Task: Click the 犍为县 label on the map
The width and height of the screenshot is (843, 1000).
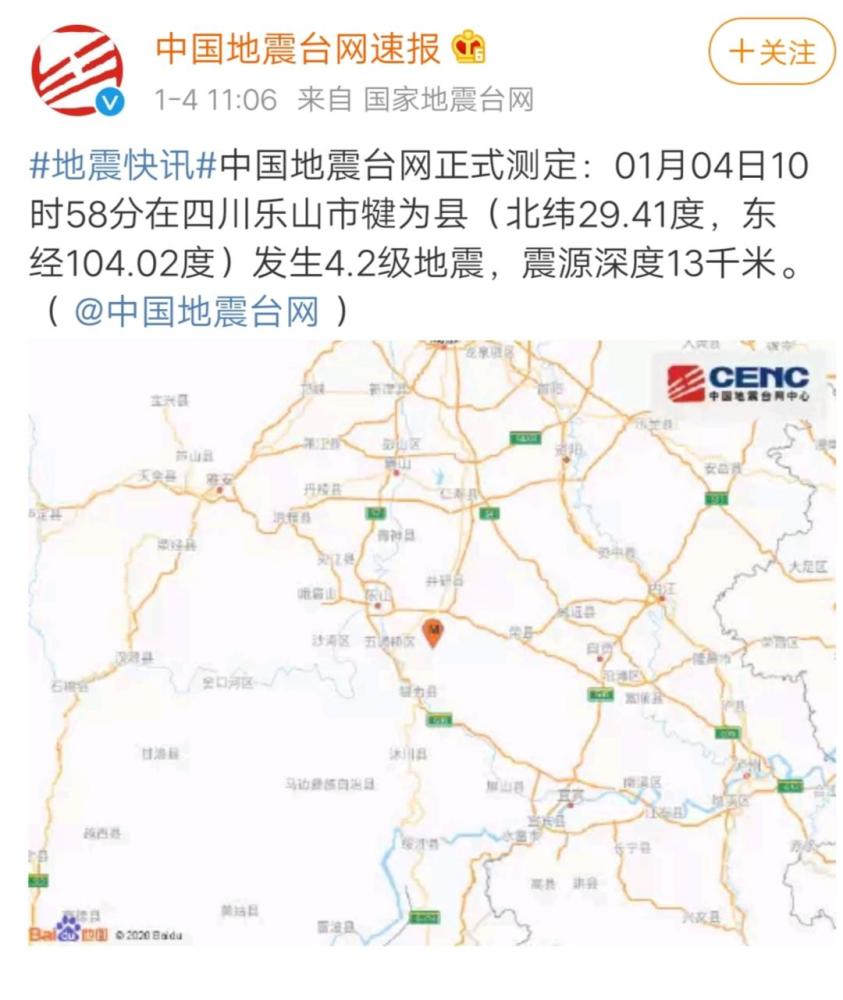Action: tap(418, 692)
